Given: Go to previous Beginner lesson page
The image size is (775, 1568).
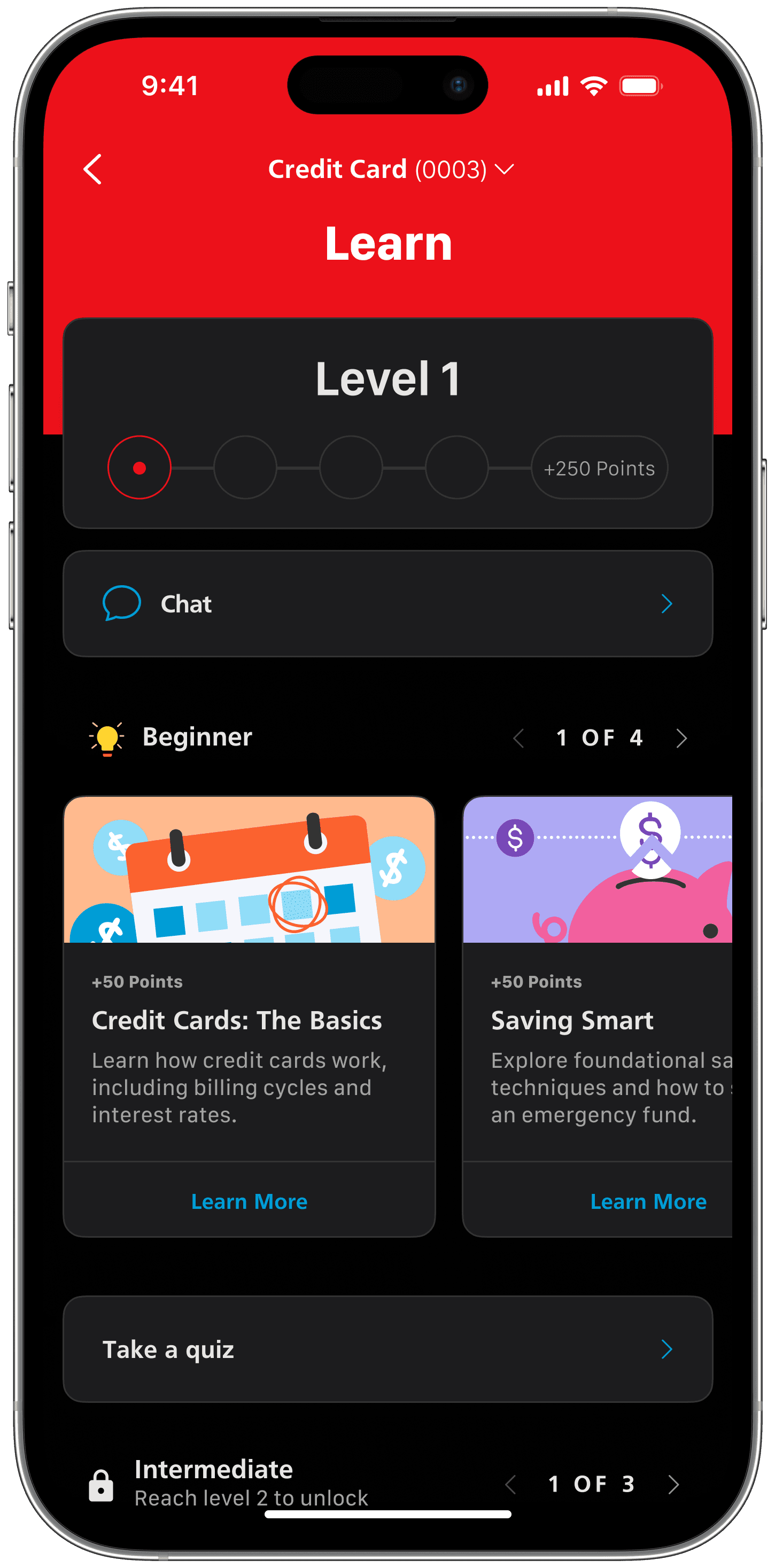Looking at the screenshot, I should (x=518, y=738).
